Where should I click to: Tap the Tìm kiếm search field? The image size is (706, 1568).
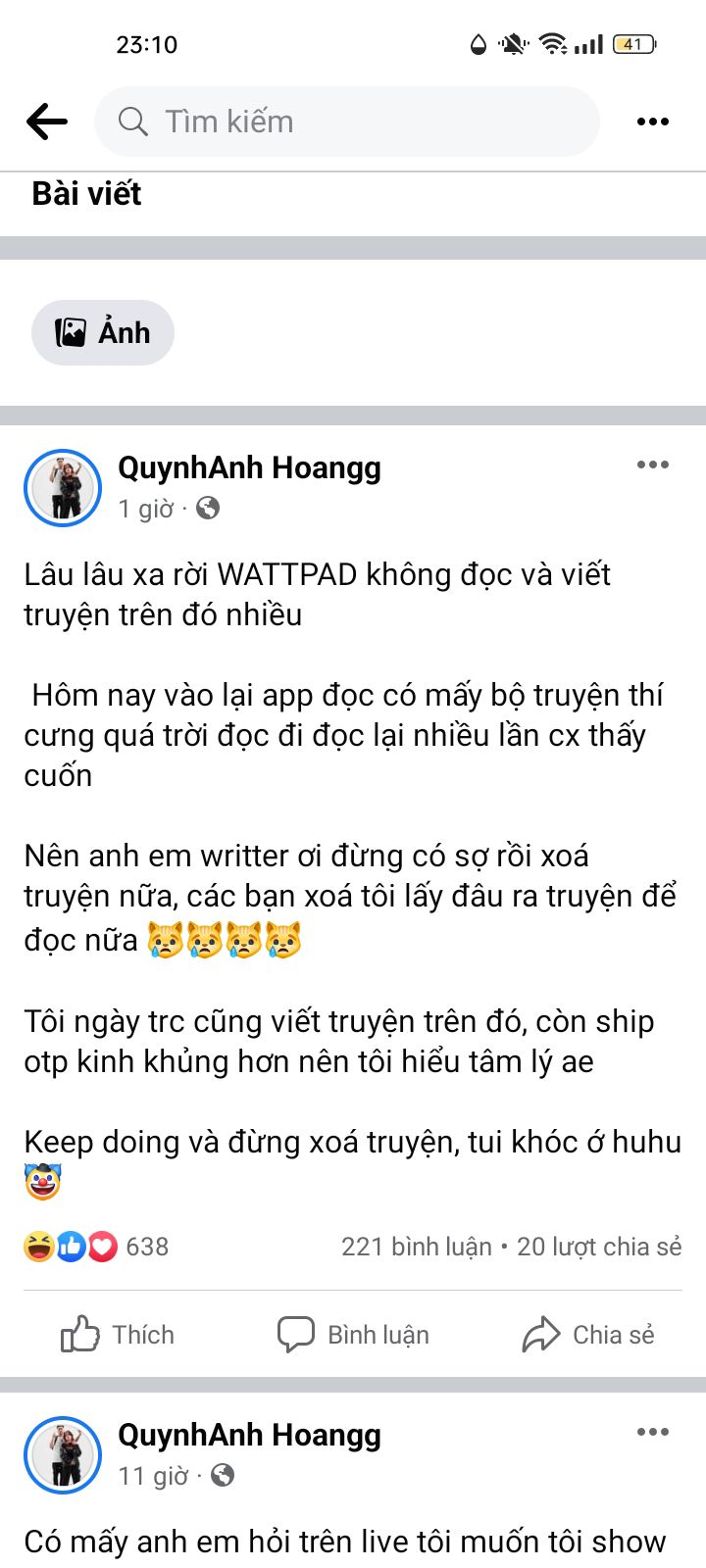pyautogui.click(x=347, y=122)
